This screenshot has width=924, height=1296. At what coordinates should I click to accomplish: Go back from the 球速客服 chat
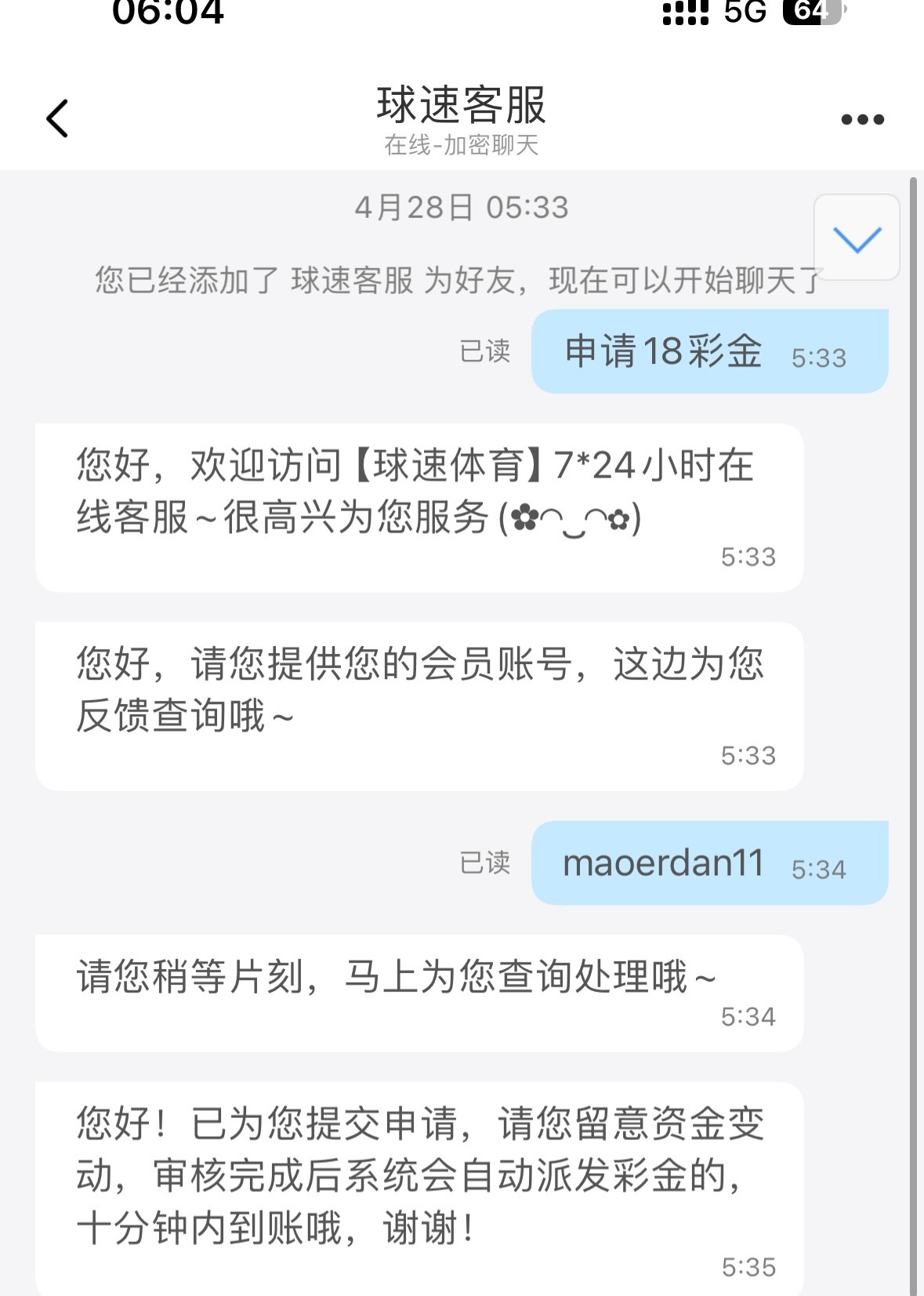[x=57, y=119]
